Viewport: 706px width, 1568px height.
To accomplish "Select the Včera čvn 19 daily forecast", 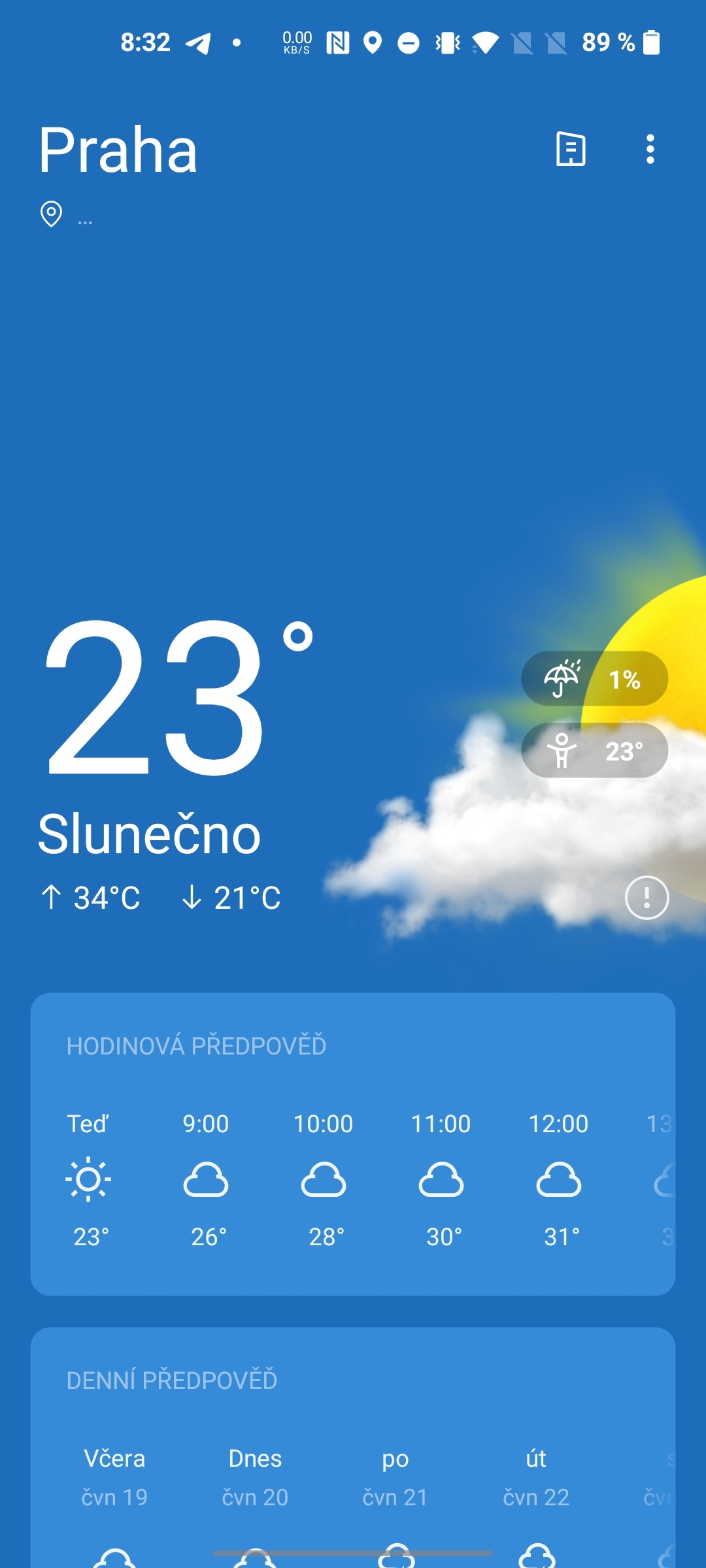I will pyautogui.click(x=114, y=1477).
